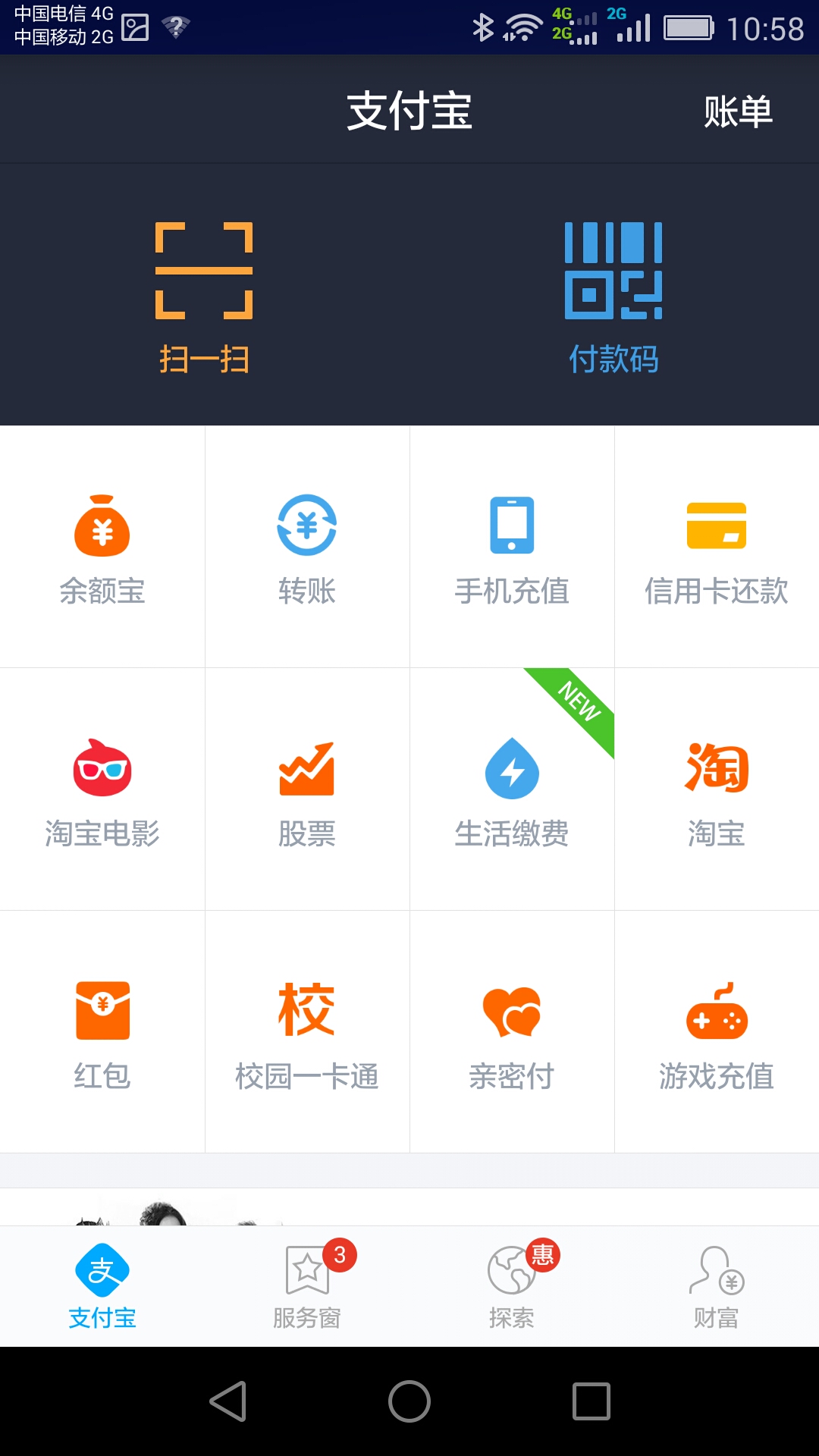Select 转账 transfer

pos(307,546)
